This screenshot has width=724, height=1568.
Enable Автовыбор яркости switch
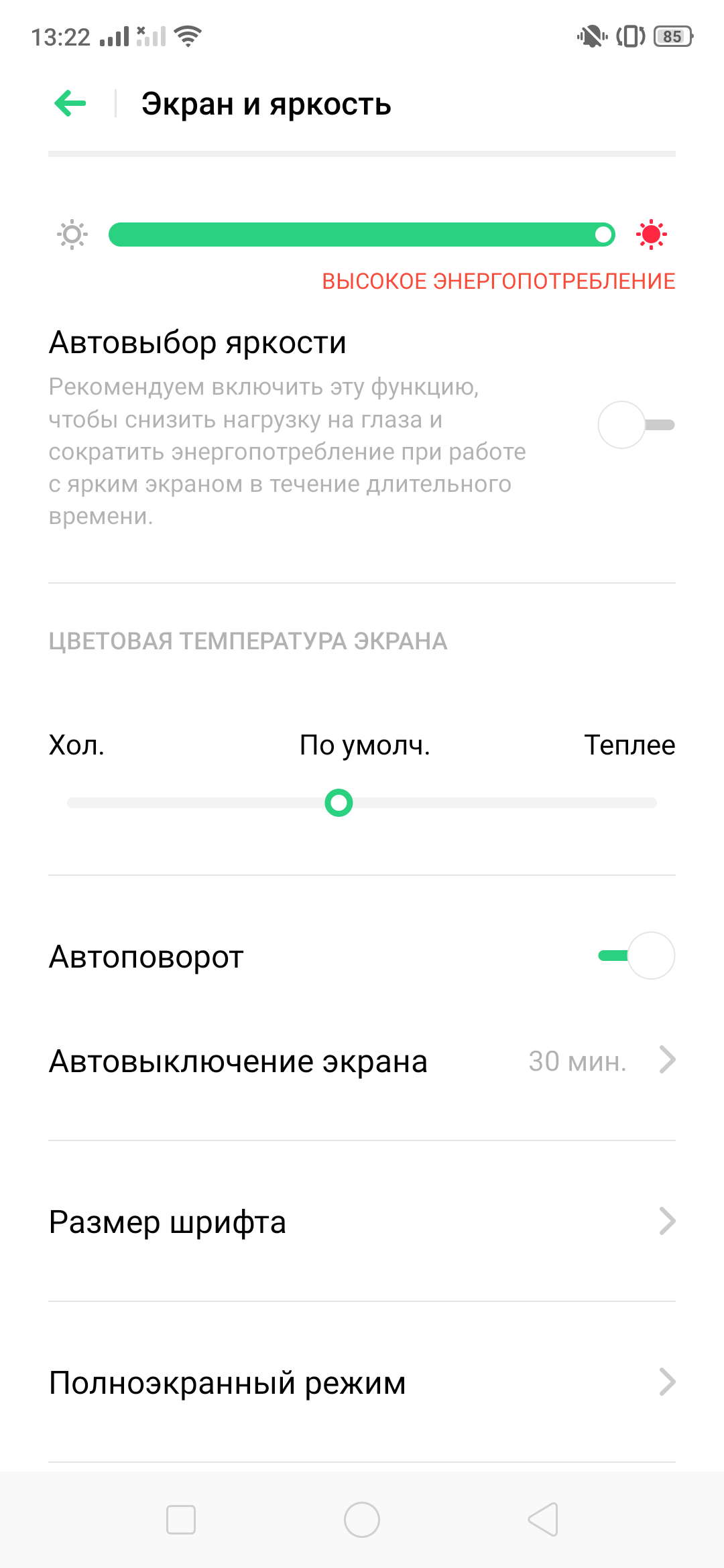pos(636,425)
